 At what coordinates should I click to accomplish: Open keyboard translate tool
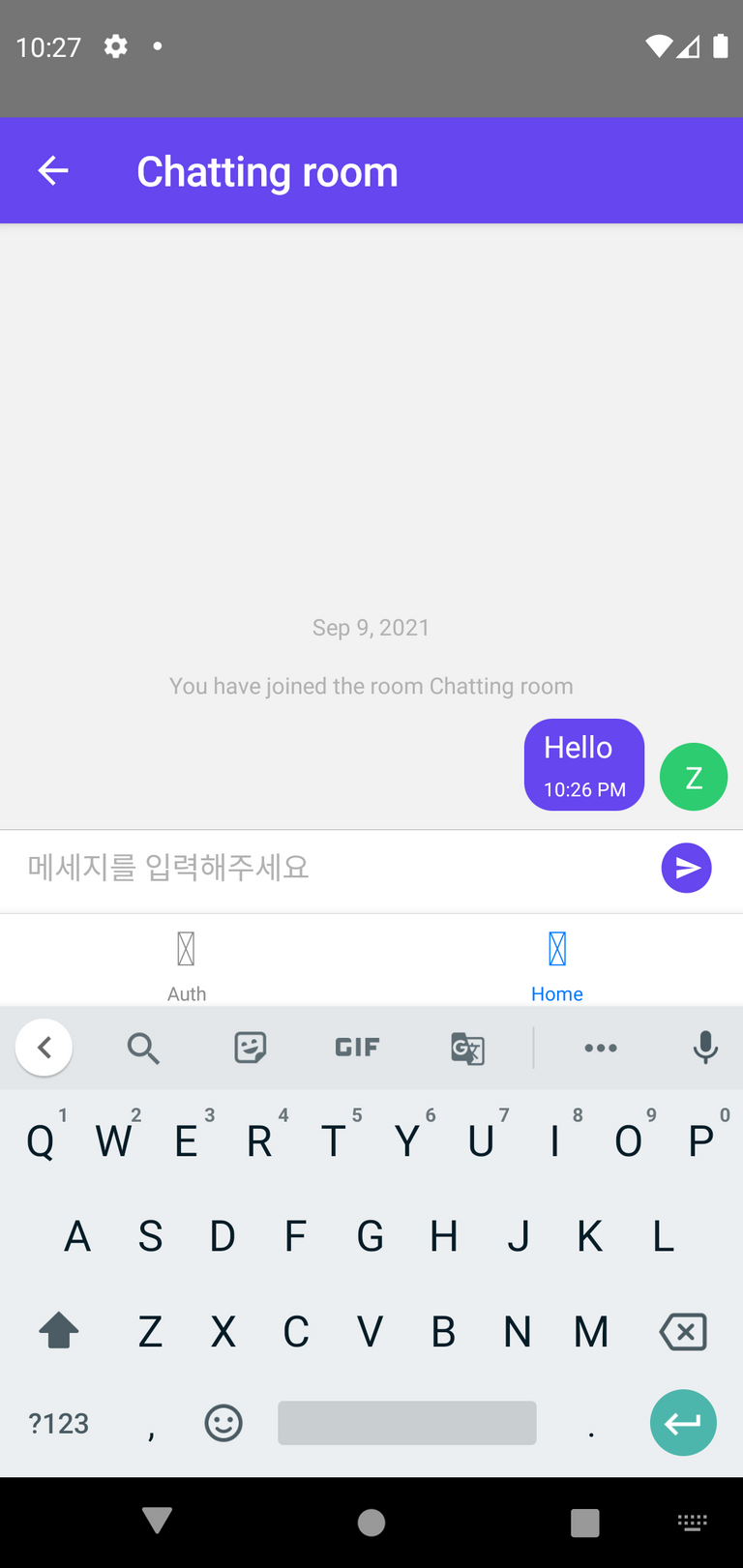(467, 1048)
